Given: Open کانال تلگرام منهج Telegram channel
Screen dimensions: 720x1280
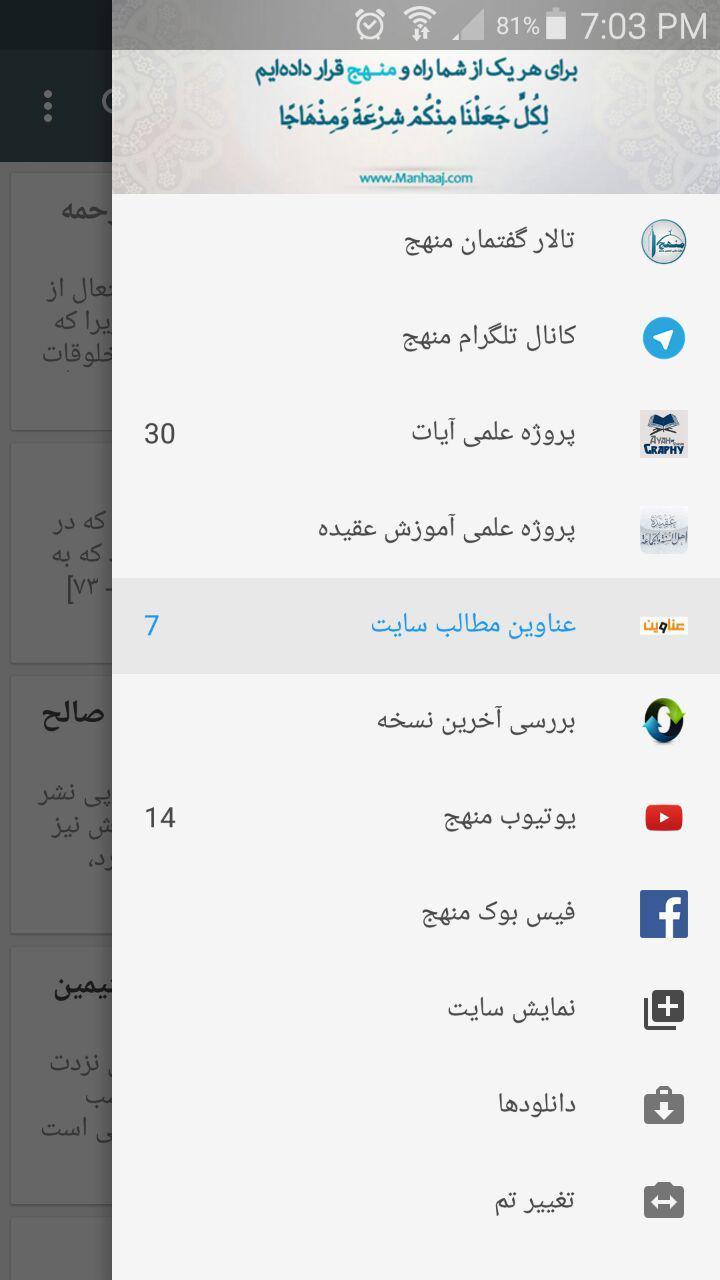Looking at the screenshot, I should point(488,337).
